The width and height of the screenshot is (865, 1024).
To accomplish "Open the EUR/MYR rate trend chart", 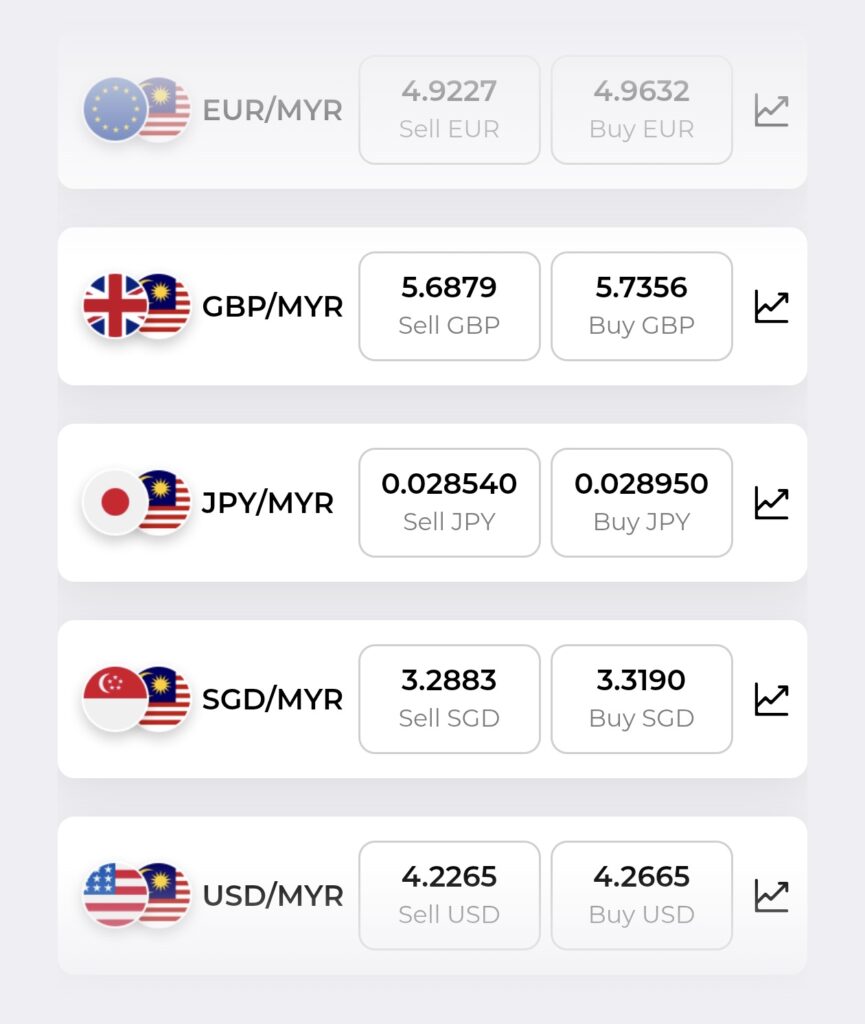I will tap(772, 110).
